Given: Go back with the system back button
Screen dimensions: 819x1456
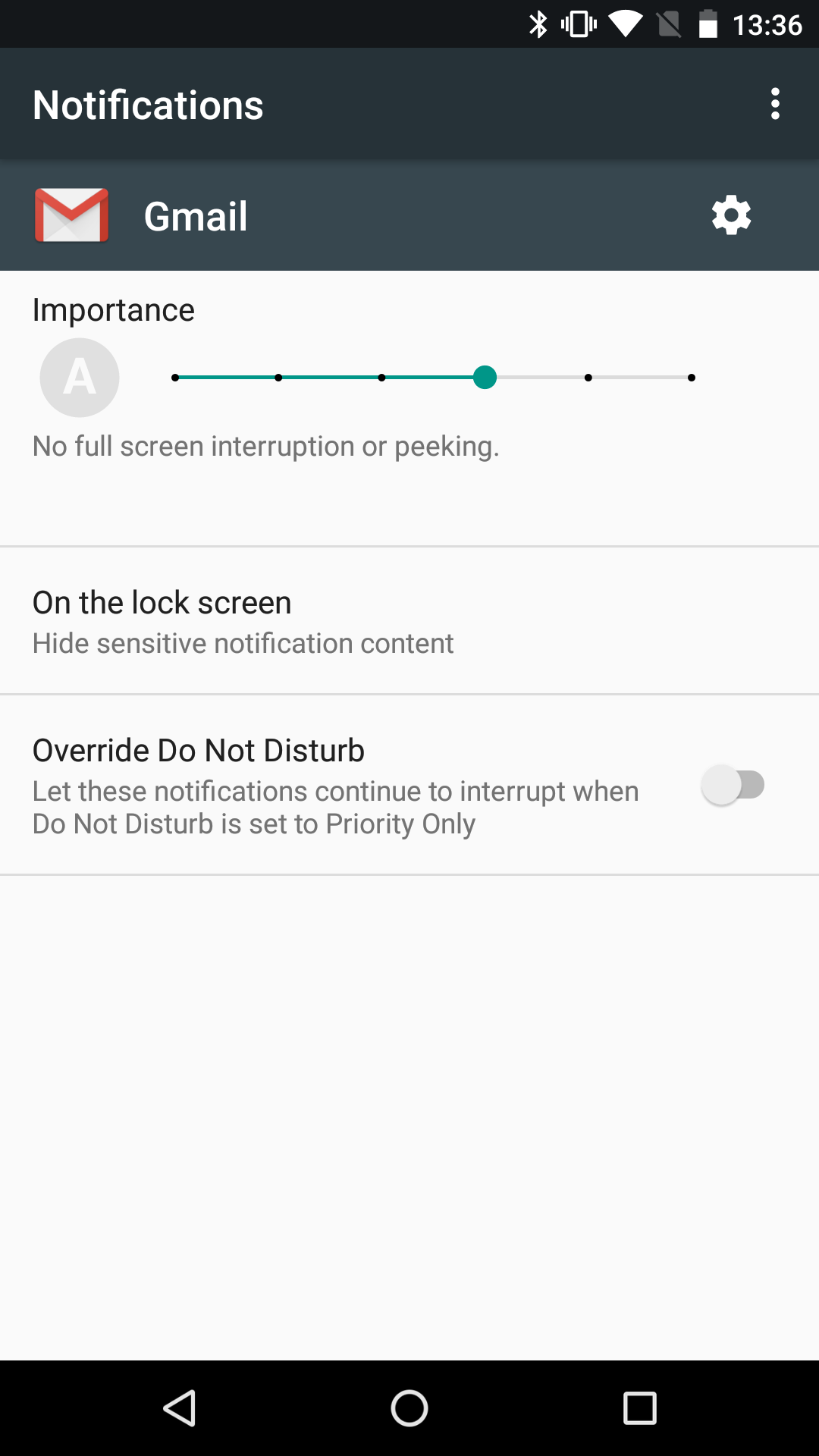Looking at the screenshot, I should 180,1408.
